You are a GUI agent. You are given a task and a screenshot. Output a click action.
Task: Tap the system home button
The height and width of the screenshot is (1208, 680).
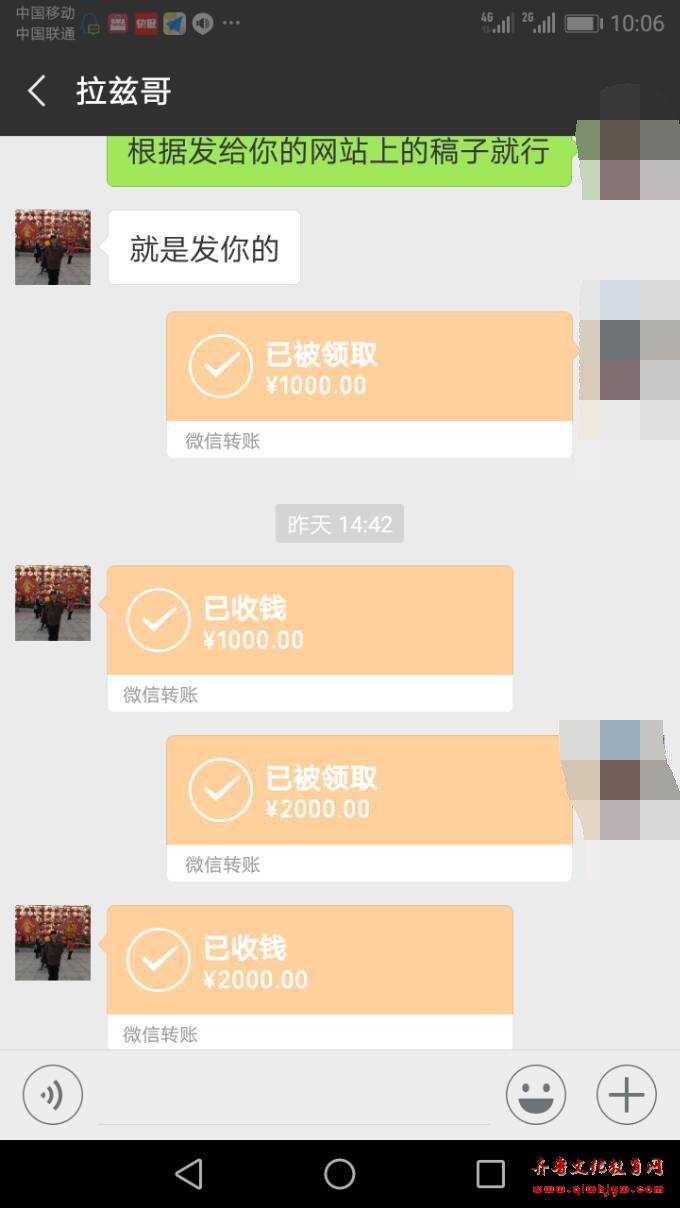pyautogui.click(x=340, y=1174)
